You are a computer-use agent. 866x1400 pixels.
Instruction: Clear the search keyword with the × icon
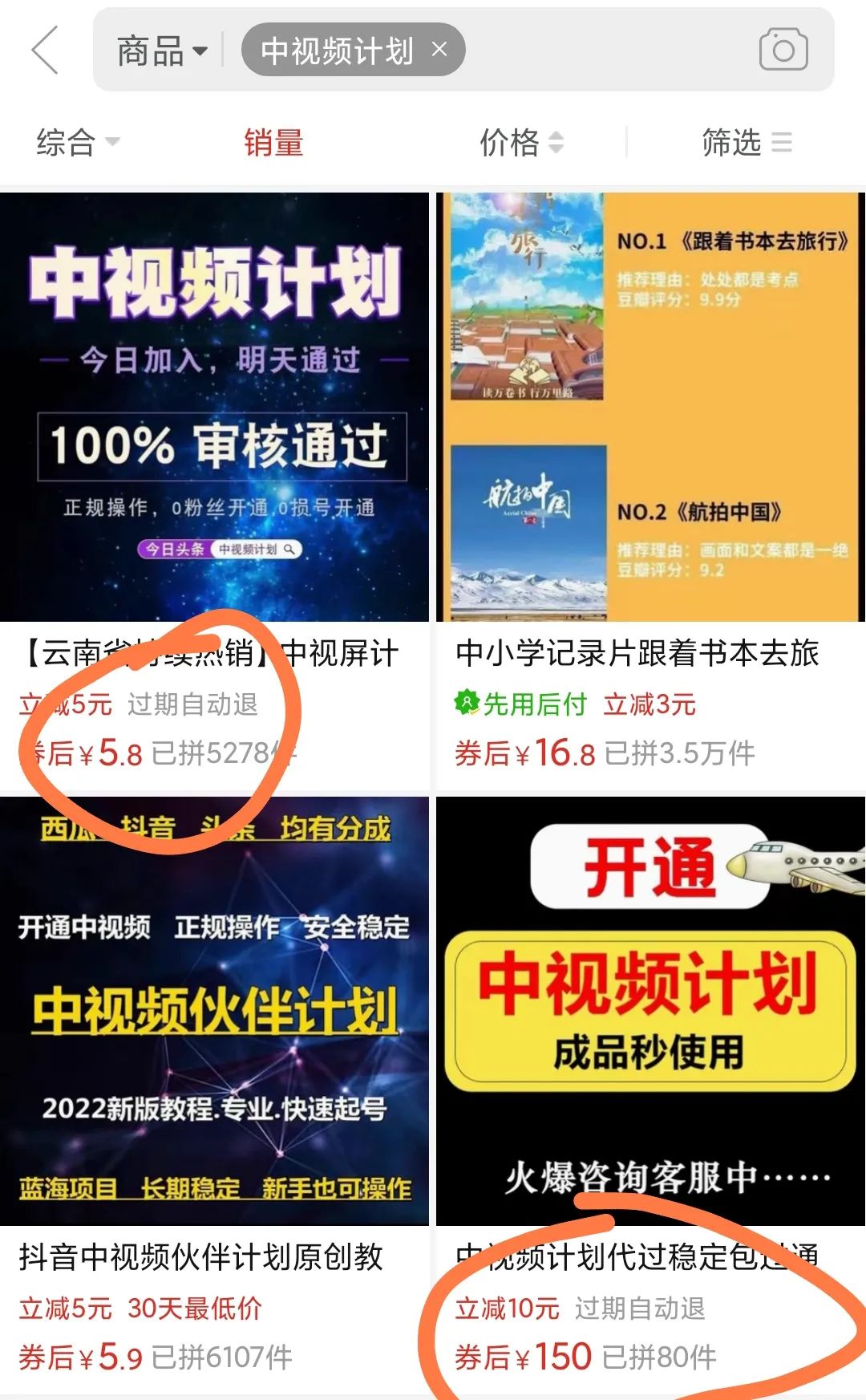(x=439, y=50)
